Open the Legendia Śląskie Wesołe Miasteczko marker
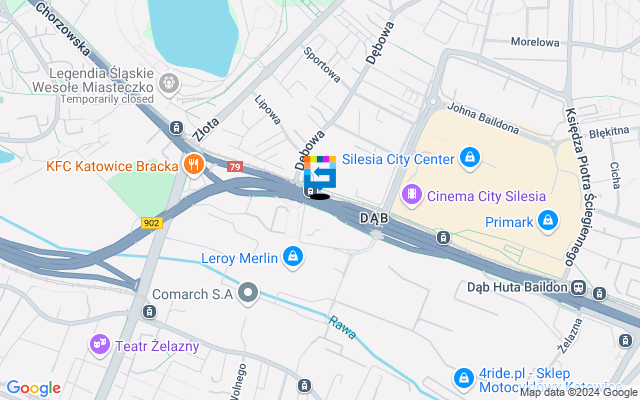This screenshot has width=640, height=400. [x=167, y=87]
